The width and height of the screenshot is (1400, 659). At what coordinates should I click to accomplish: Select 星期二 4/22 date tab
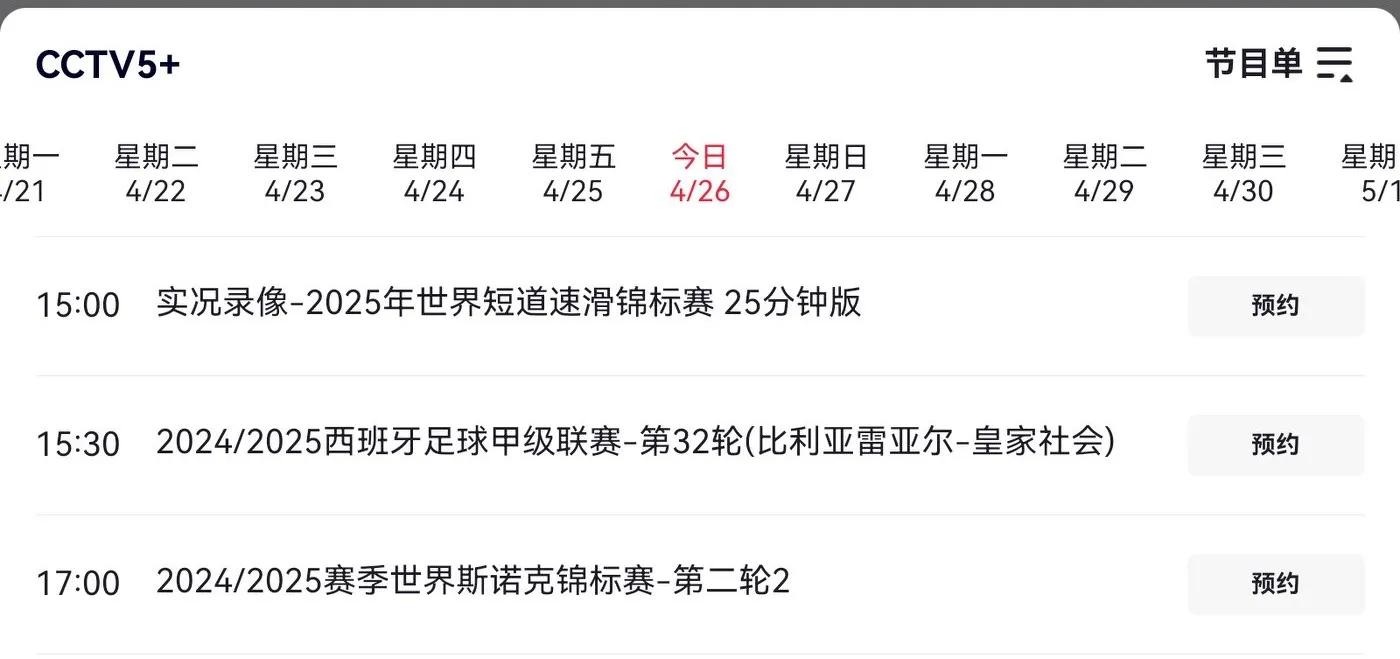point(156,173)
